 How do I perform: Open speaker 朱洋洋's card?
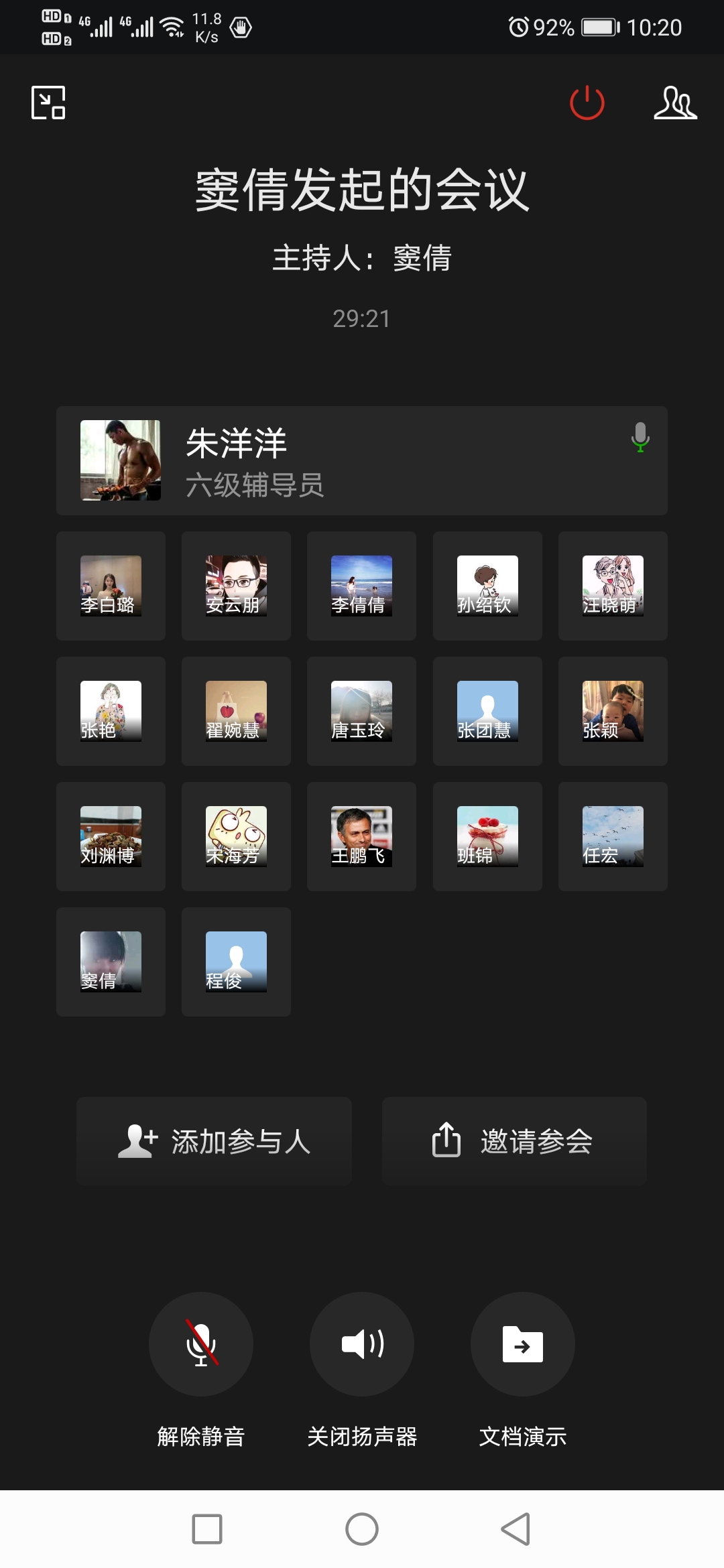click(x=361, y=460)
